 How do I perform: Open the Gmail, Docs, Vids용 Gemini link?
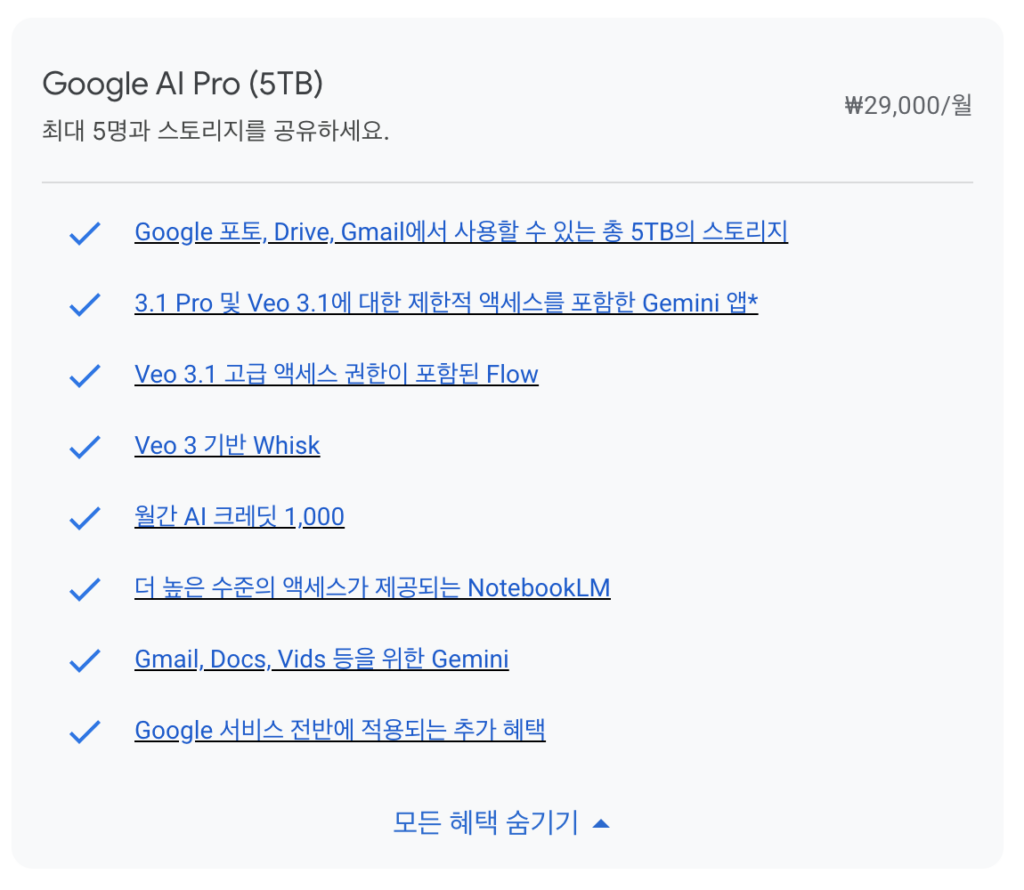(321, 659)
